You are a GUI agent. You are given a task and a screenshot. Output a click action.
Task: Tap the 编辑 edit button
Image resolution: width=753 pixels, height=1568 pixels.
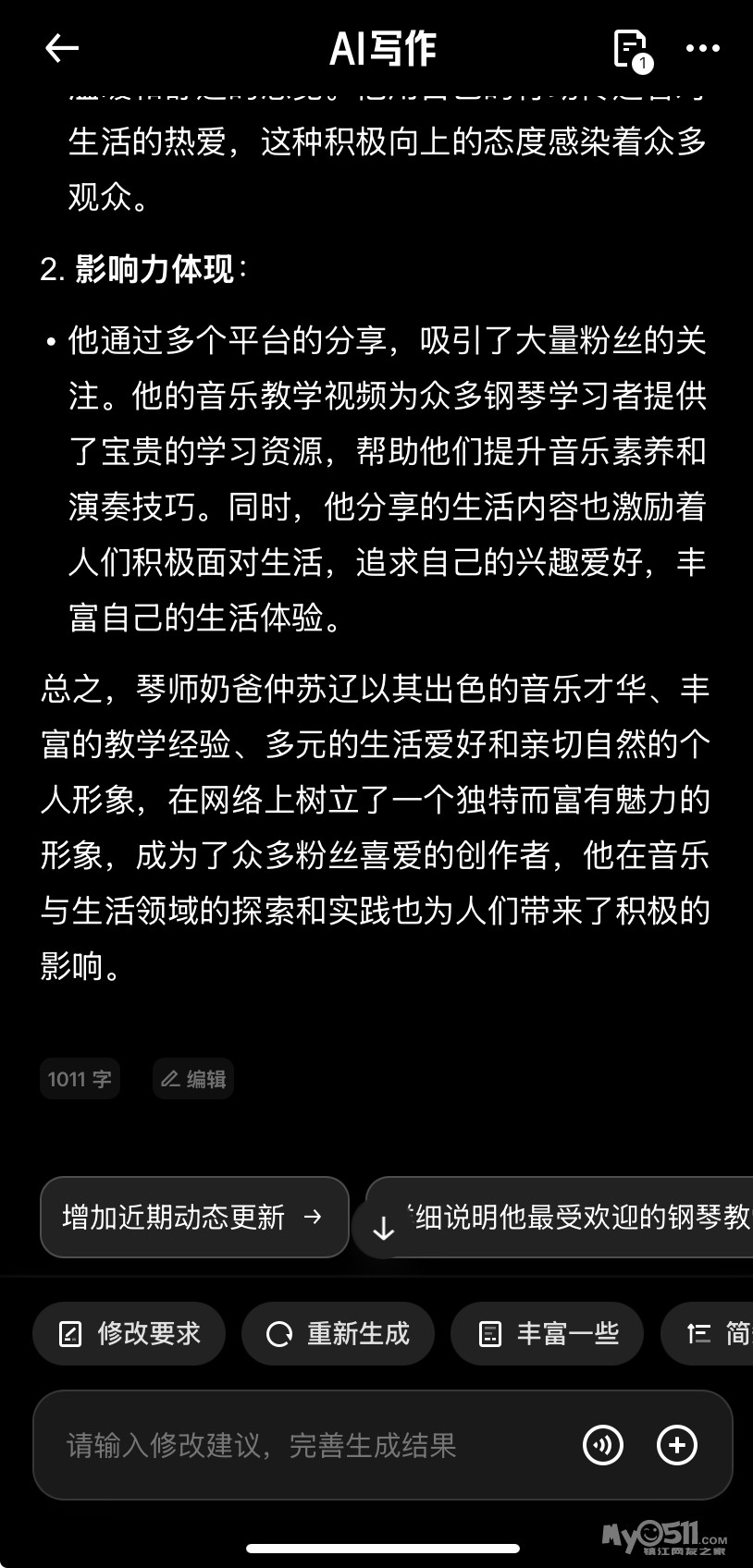tap(193, 1079)
